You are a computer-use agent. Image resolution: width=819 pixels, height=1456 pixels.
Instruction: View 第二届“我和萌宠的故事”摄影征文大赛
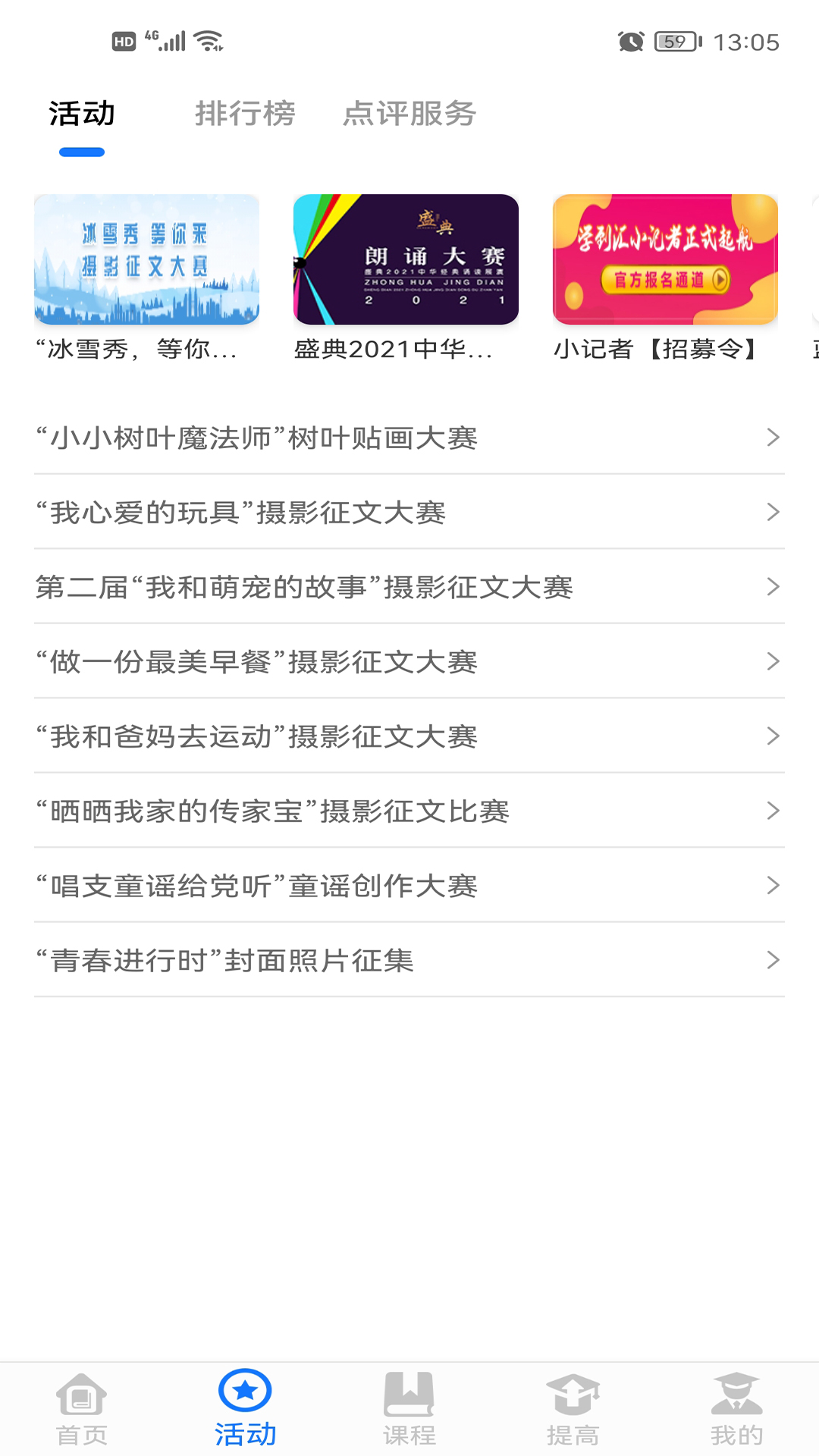click(x=409, y=587)
